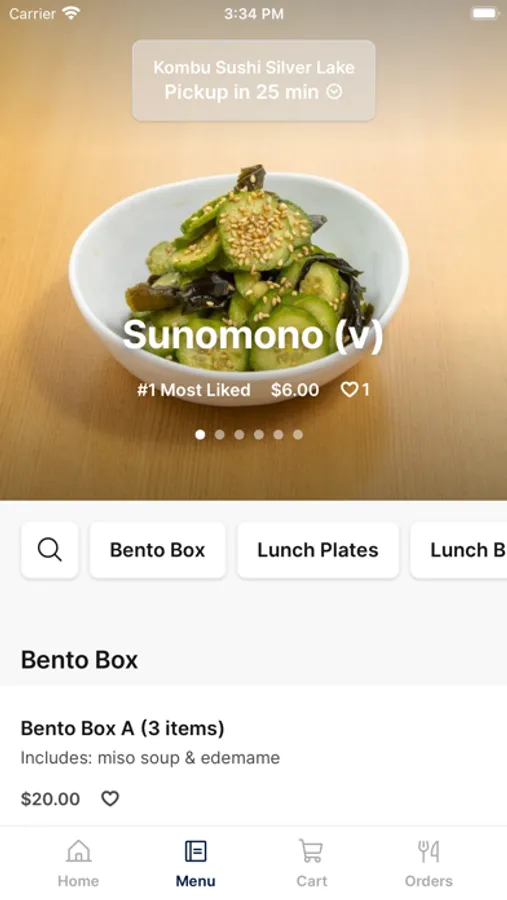Image resolution: width=507 pixels, height=900 pixels.
Task: Switch to the Menu tab
Action: point(195,863)
